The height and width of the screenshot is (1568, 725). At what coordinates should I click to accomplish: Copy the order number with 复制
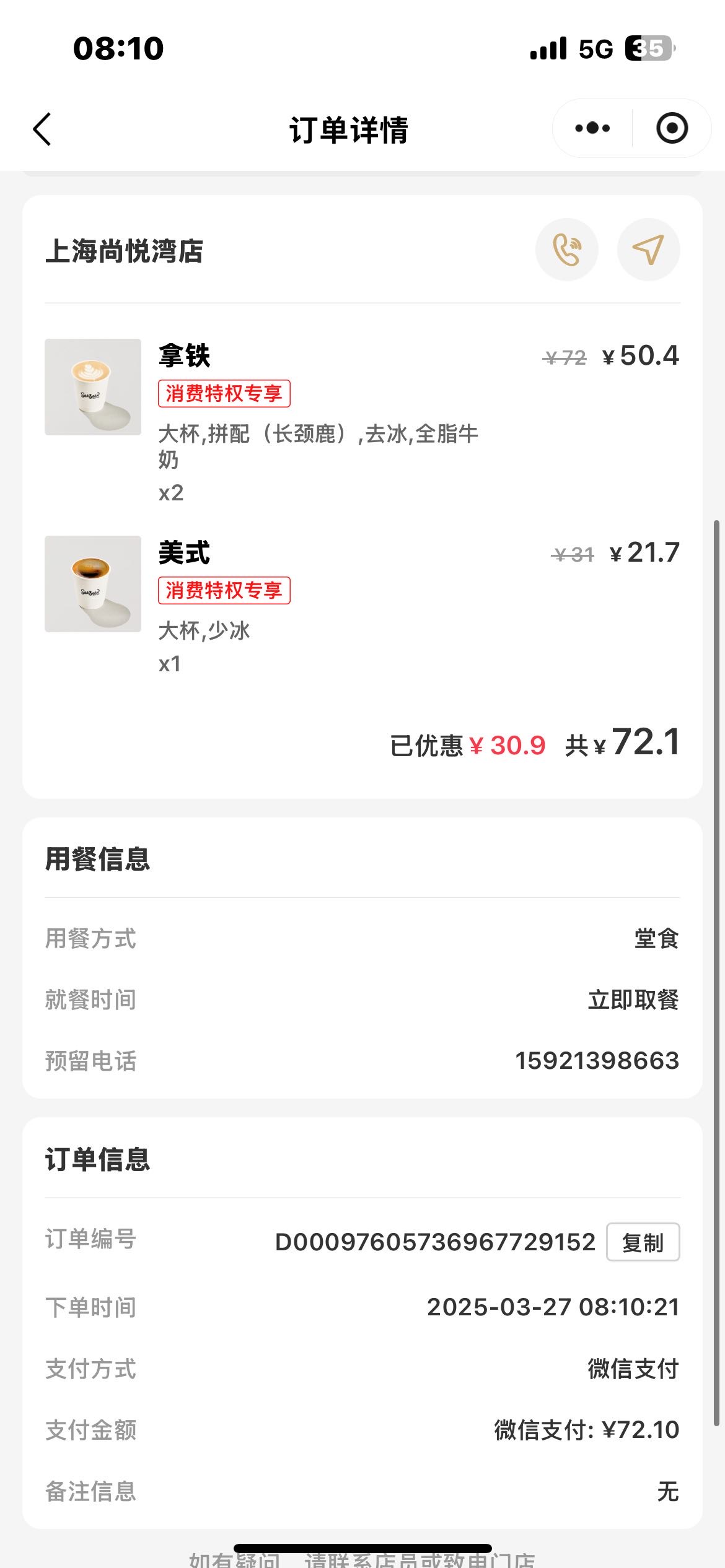click(643, 1242)
